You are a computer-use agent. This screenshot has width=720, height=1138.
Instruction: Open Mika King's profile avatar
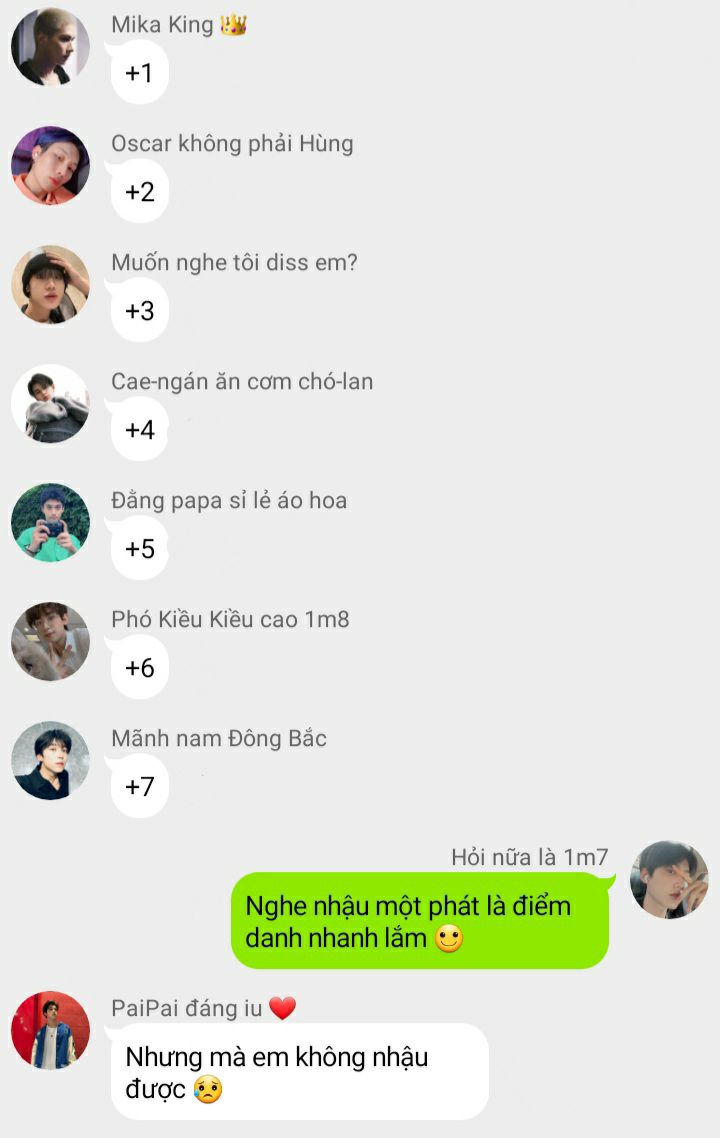pos(50,47)
